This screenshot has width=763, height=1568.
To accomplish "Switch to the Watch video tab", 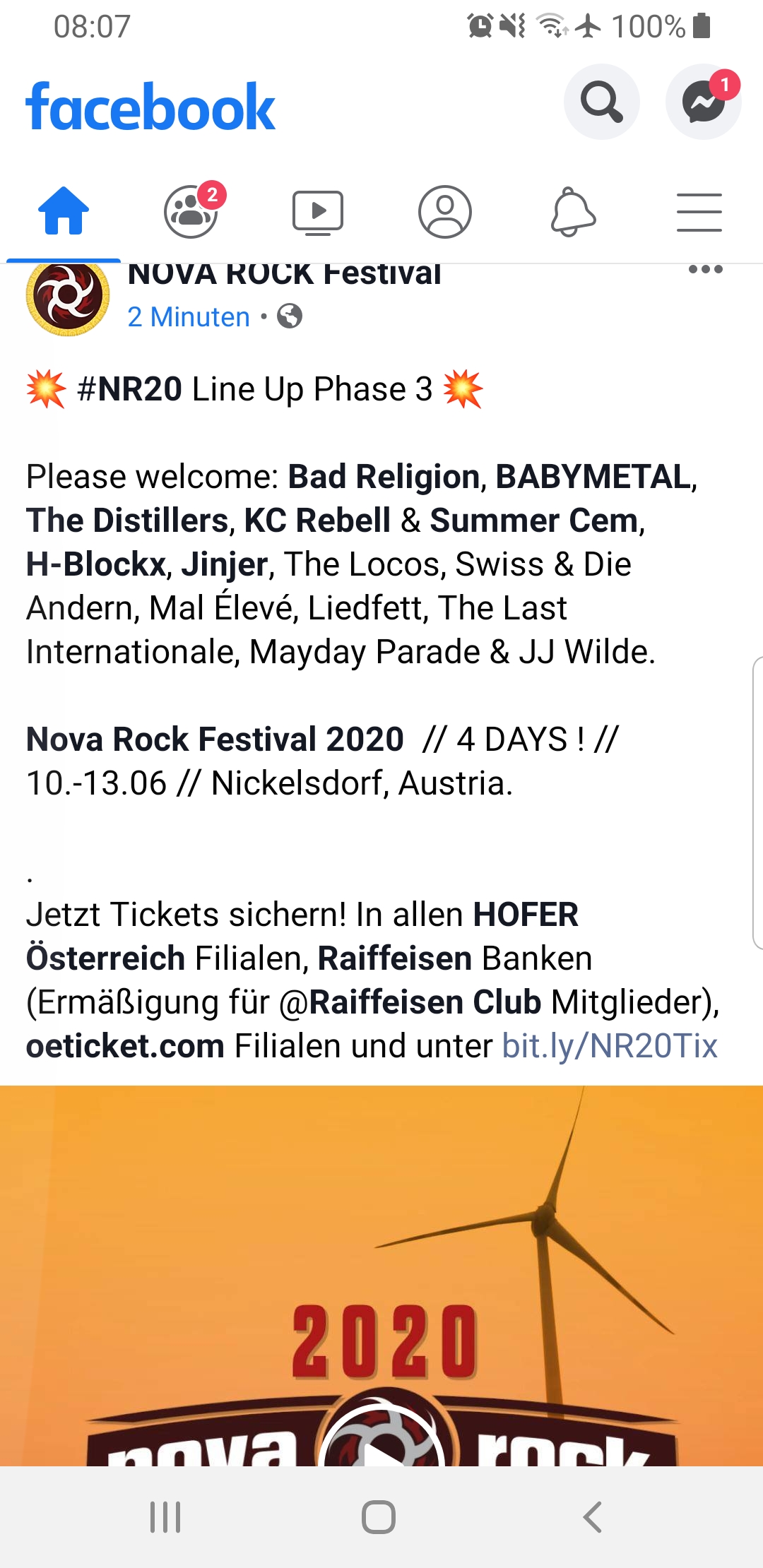I will [318, 210].
